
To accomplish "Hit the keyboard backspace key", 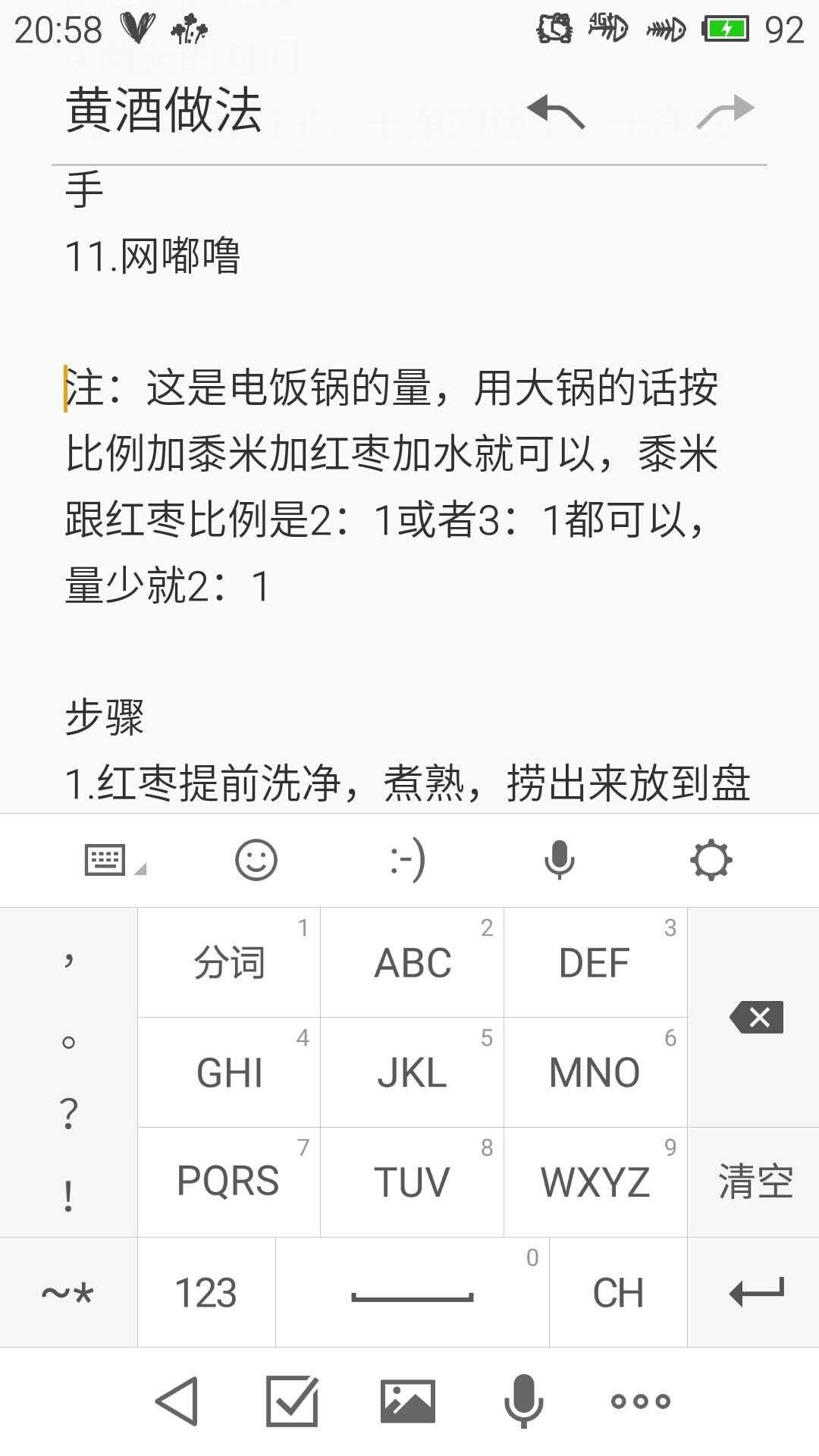I will [756, 1017].
